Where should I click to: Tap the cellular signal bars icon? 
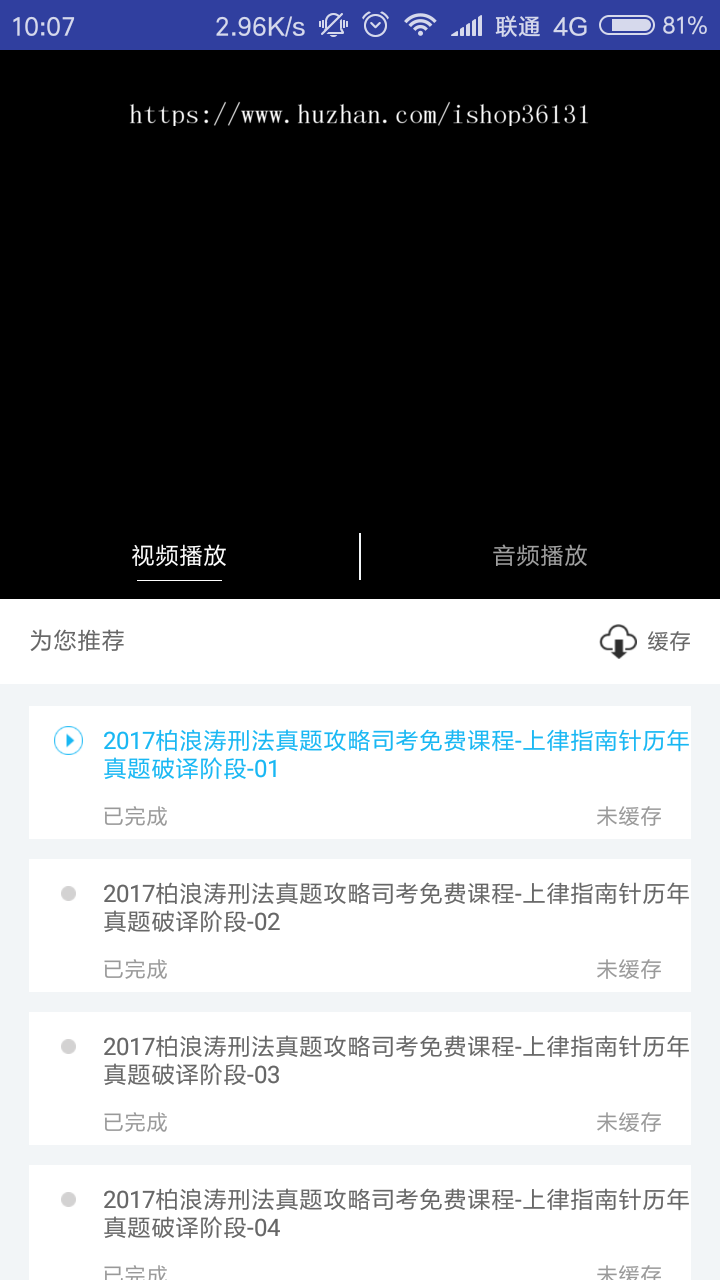coord(468,25)
